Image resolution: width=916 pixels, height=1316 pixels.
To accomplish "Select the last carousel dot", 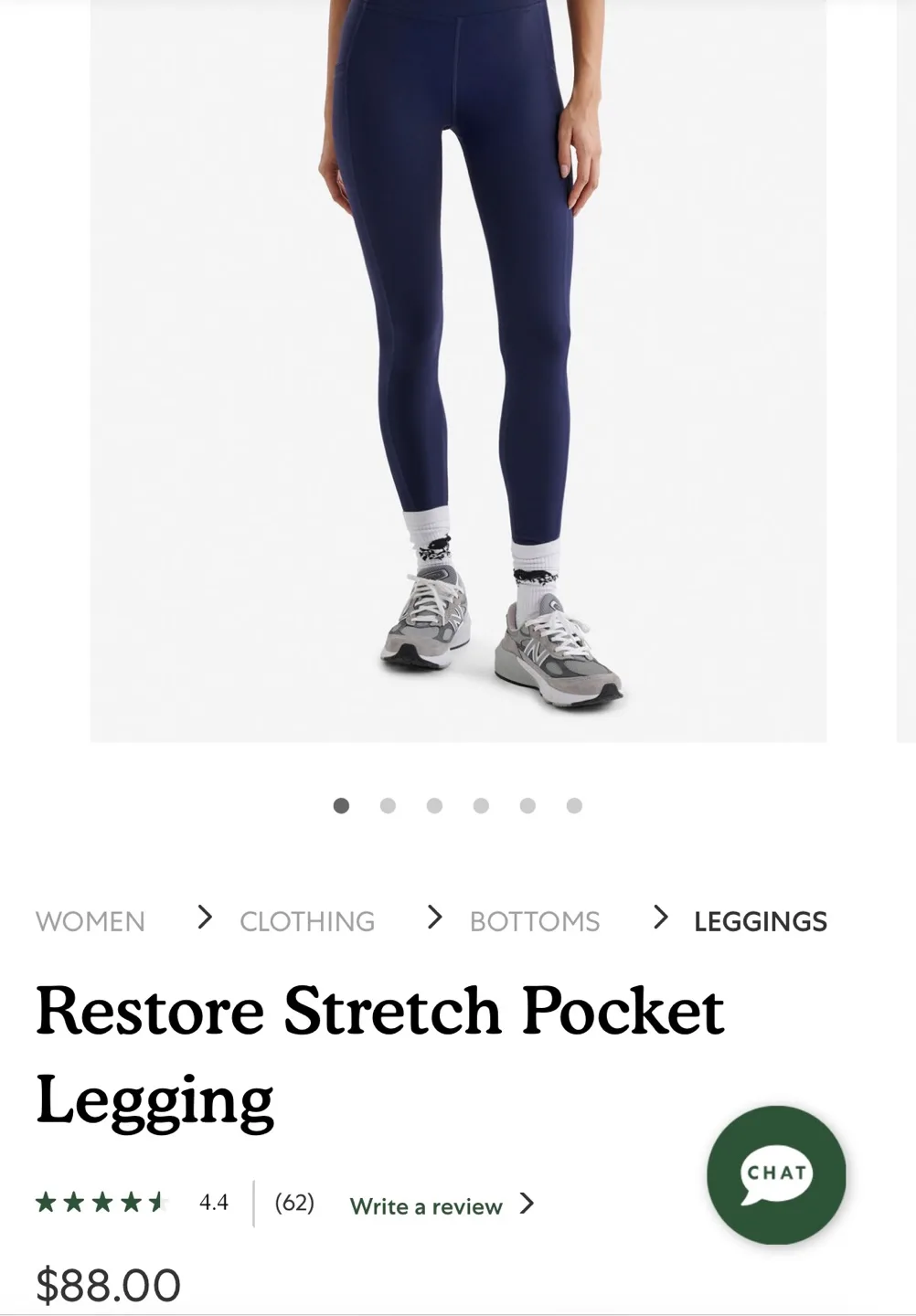I will [573, 805].
